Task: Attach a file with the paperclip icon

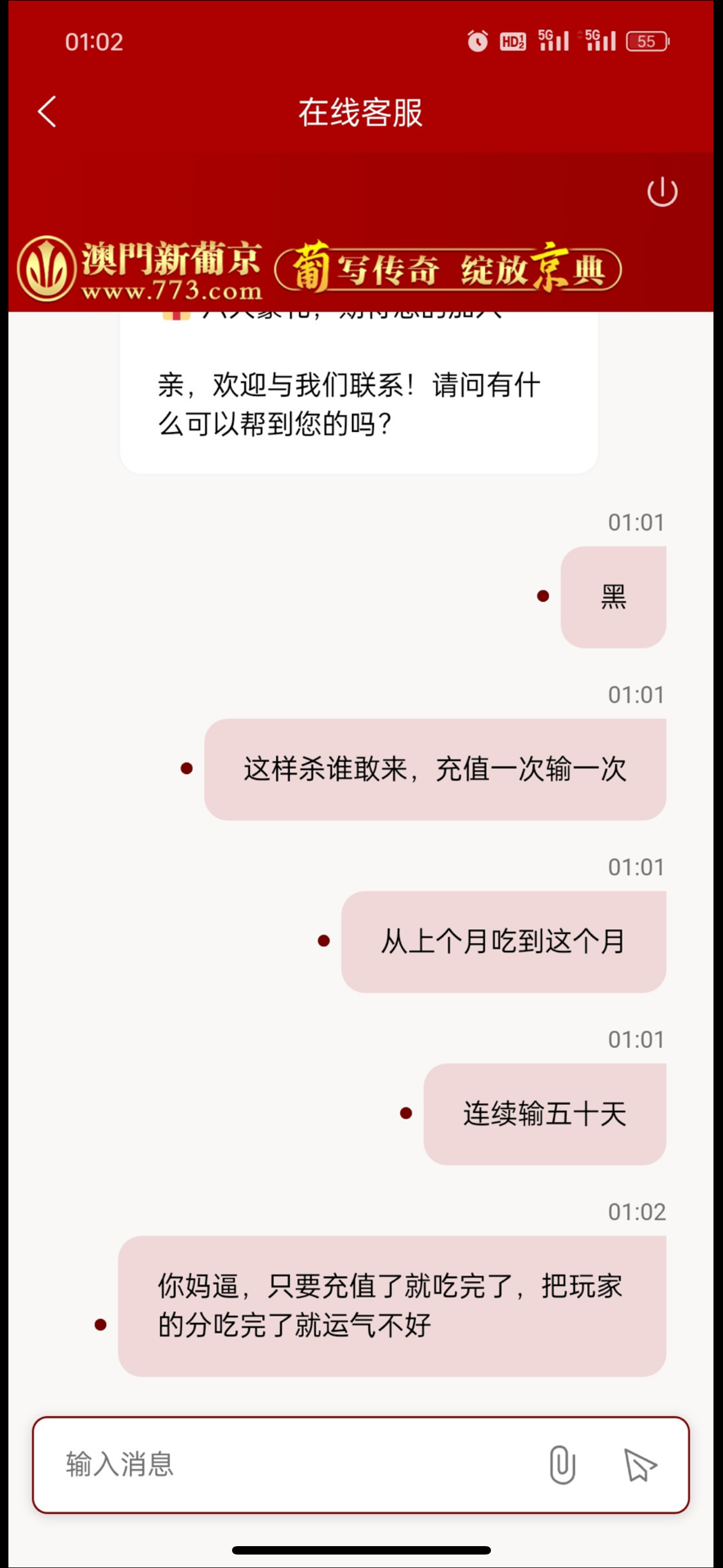Action: coord(562,1464)
